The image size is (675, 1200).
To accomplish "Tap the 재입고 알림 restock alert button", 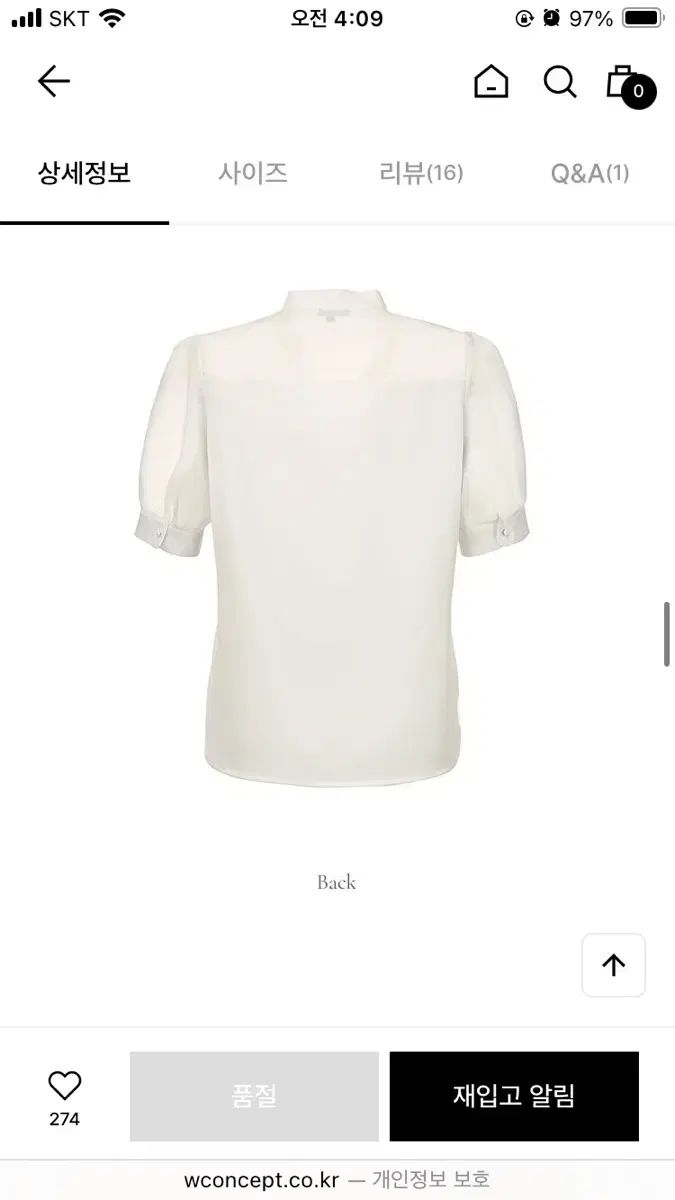I will click(514, 1096).
